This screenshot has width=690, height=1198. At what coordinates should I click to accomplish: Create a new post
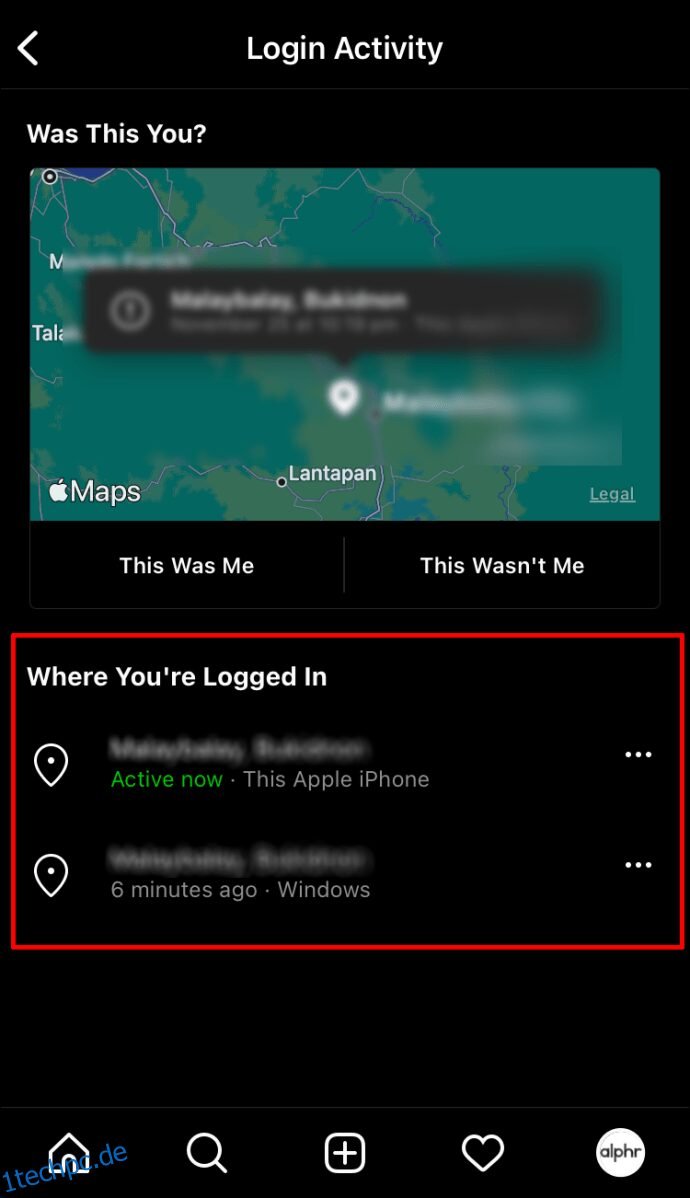coord(345,1153)
